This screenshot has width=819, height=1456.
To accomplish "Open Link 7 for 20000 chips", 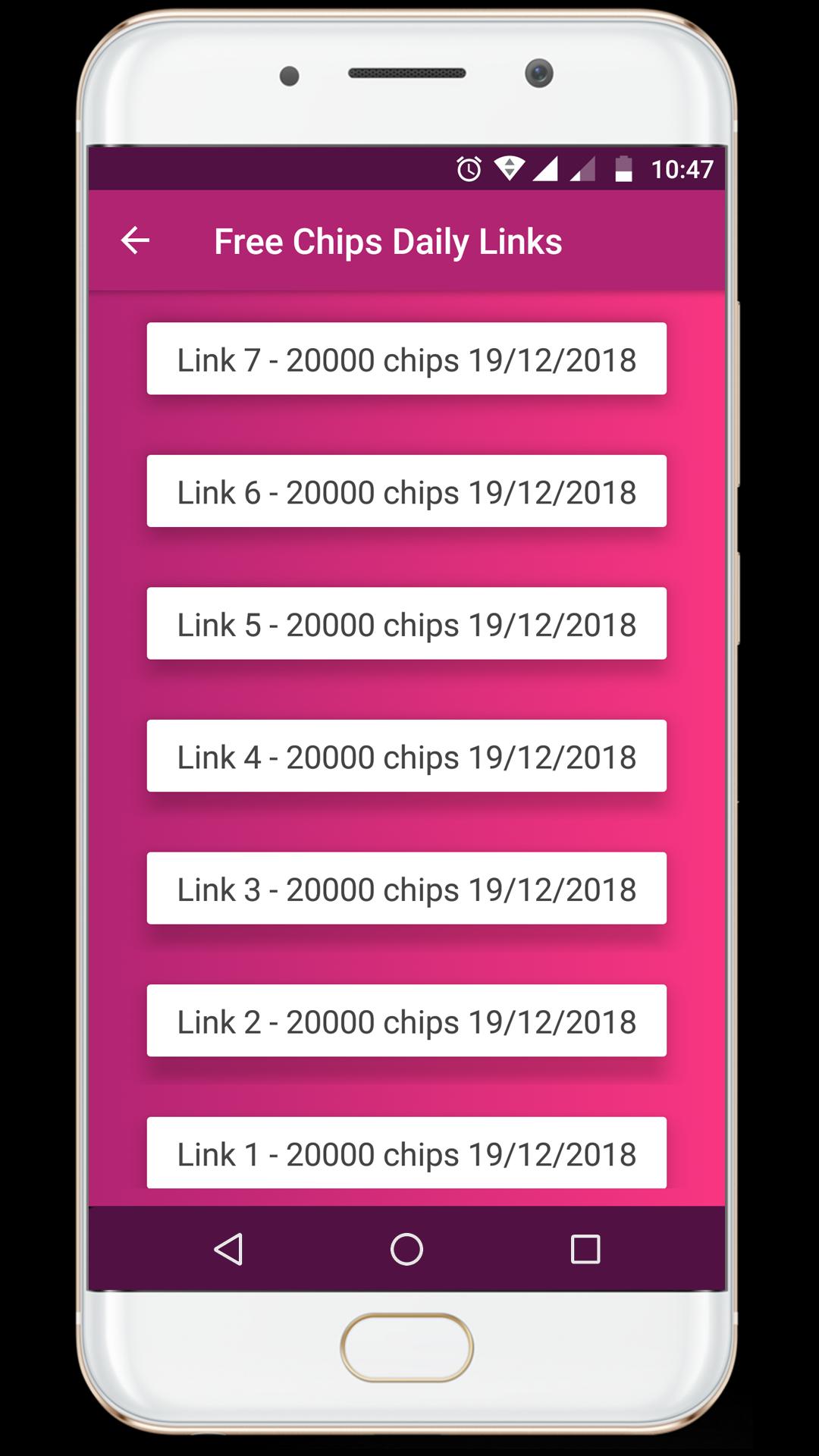I will tap(406, 359).
